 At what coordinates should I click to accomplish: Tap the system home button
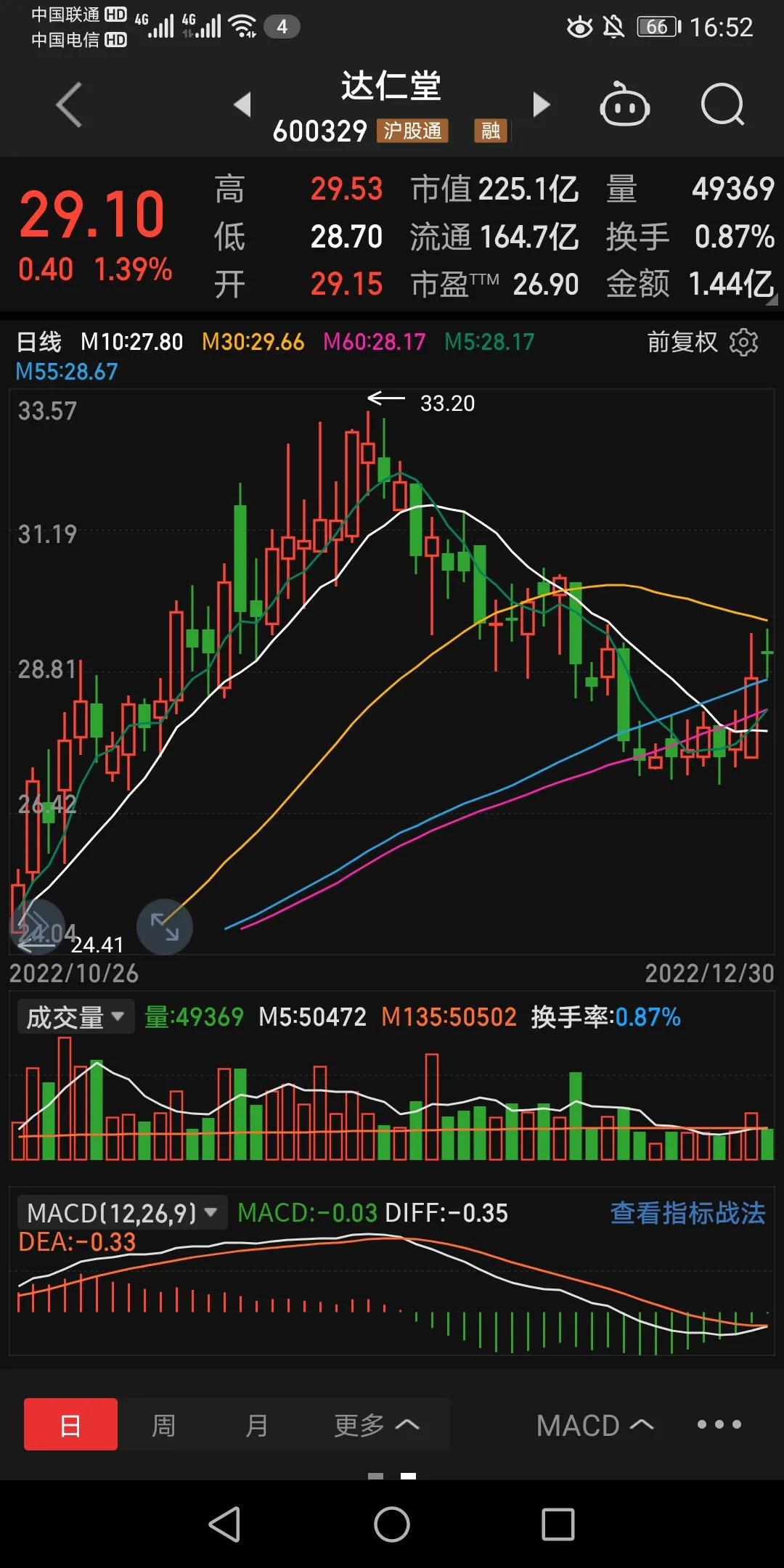[x=392, y=1524]
